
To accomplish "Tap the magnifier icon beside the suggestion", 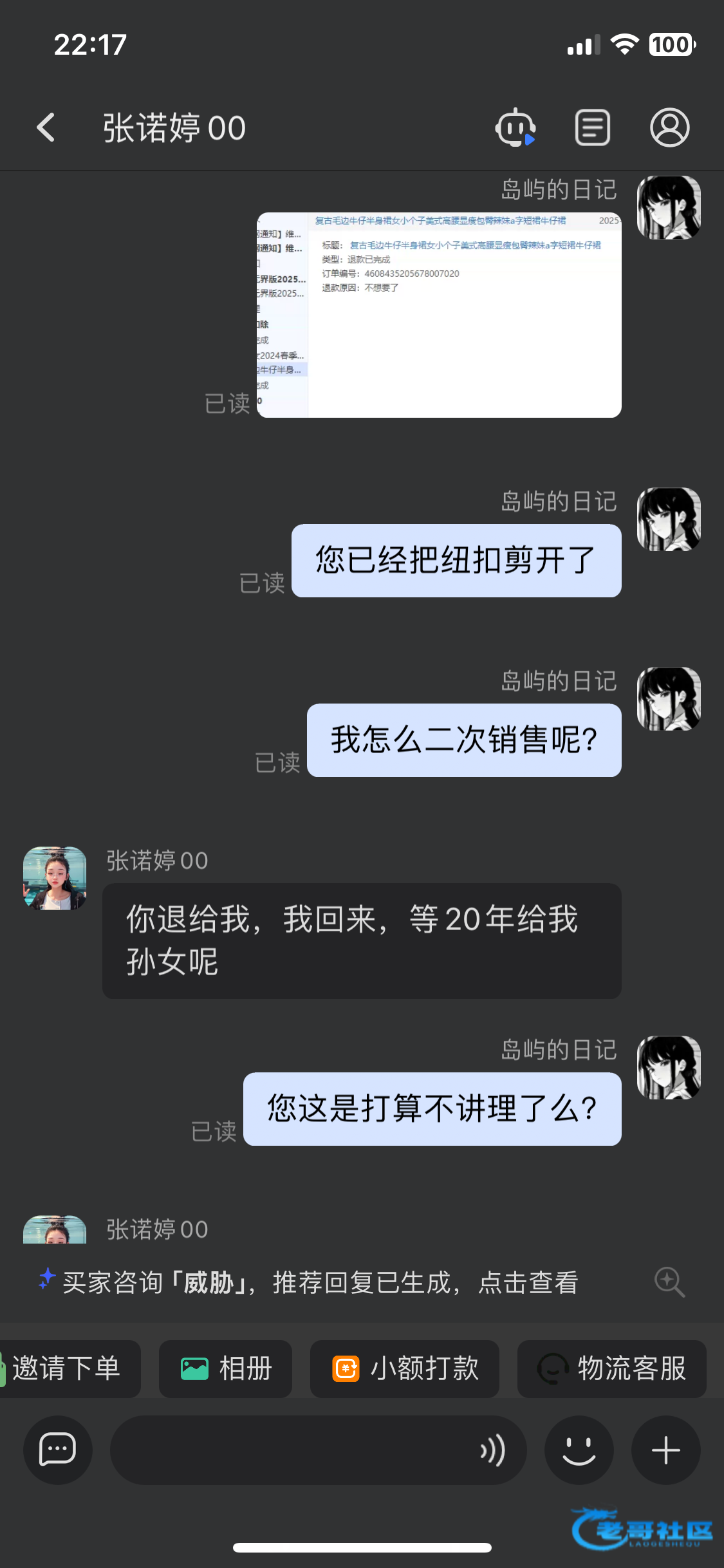I will click(669, 1282).
